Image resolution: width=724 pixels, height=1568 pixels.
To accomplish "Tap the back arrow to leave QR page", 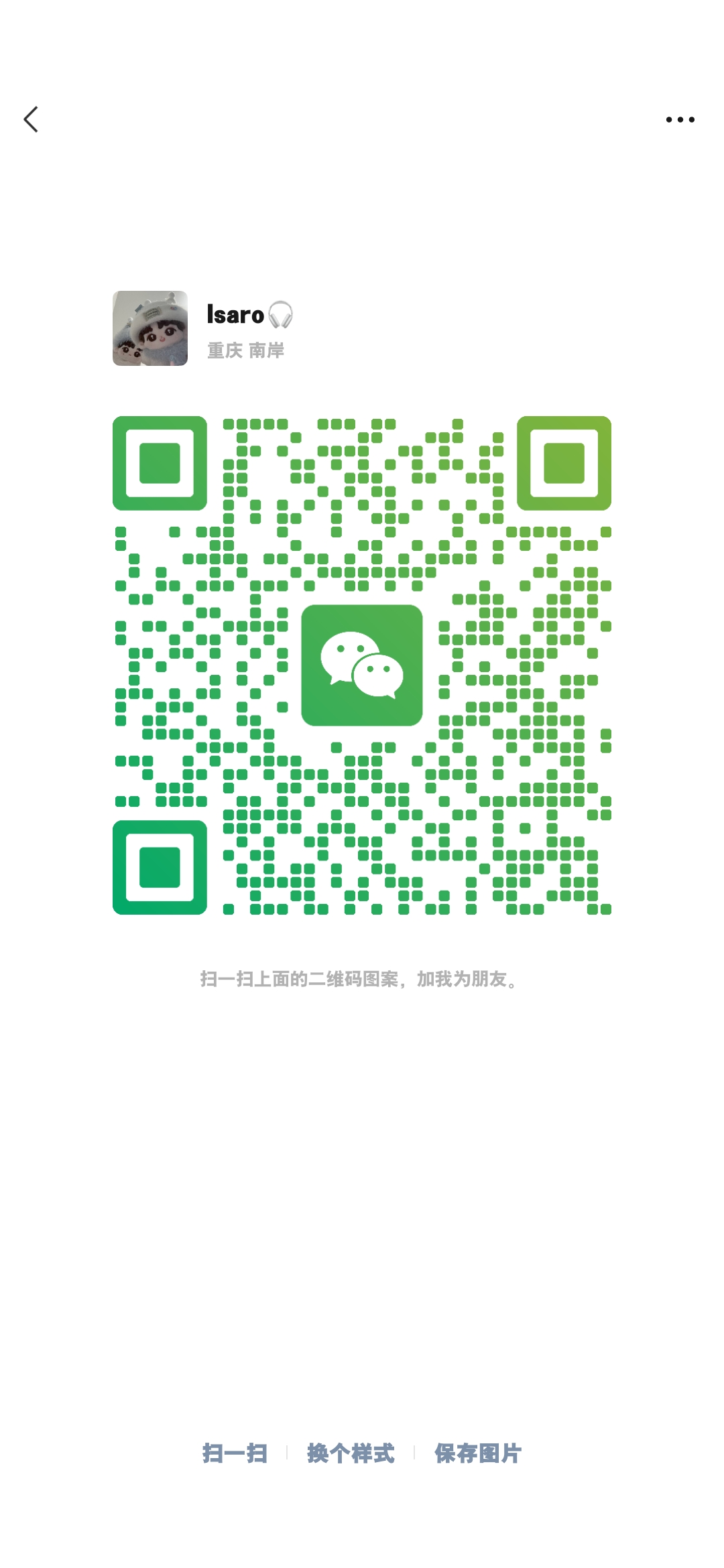I will coord(32,119).
